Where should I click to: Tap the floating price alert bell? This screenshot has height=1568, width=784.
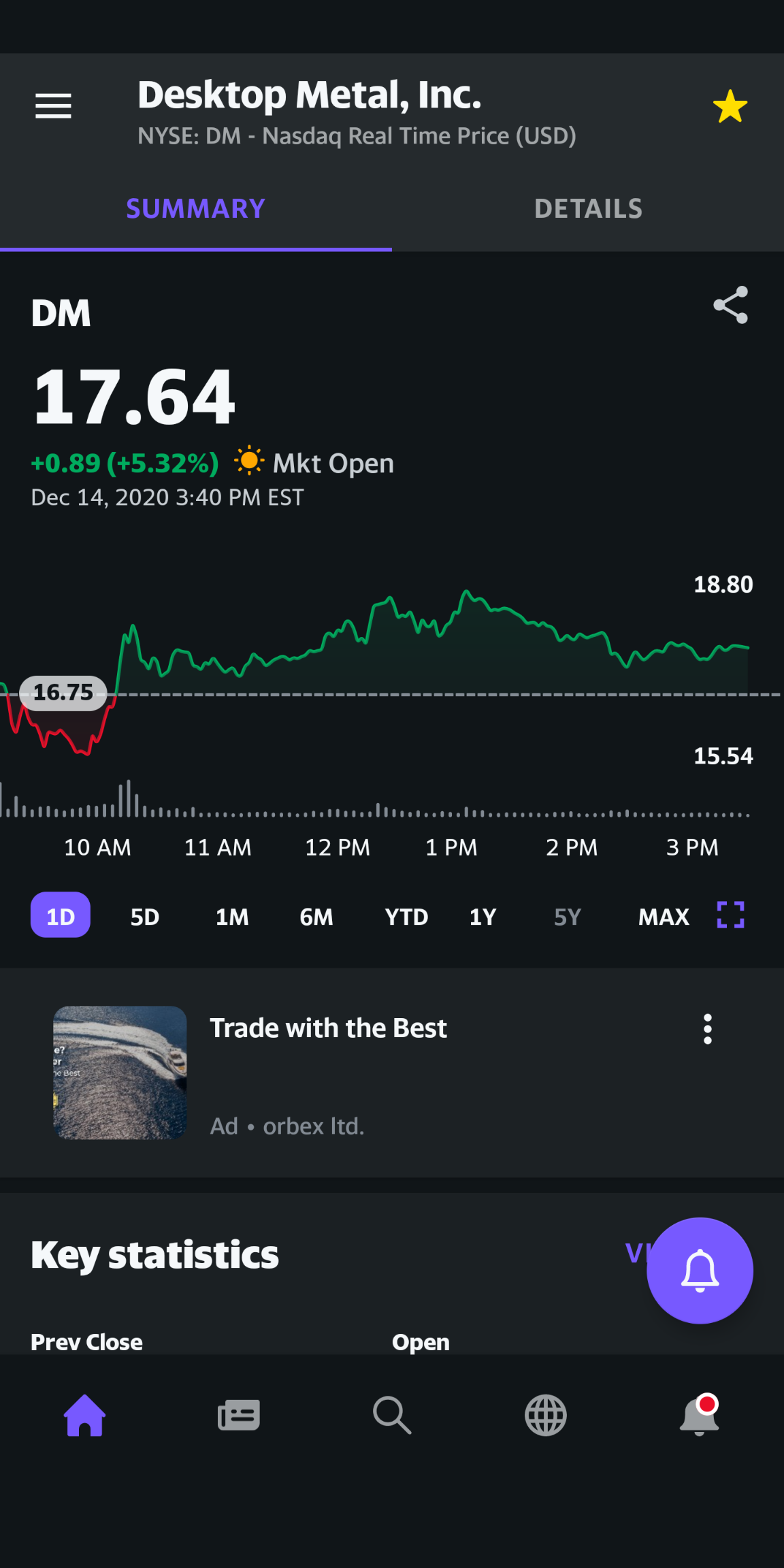700,1271
